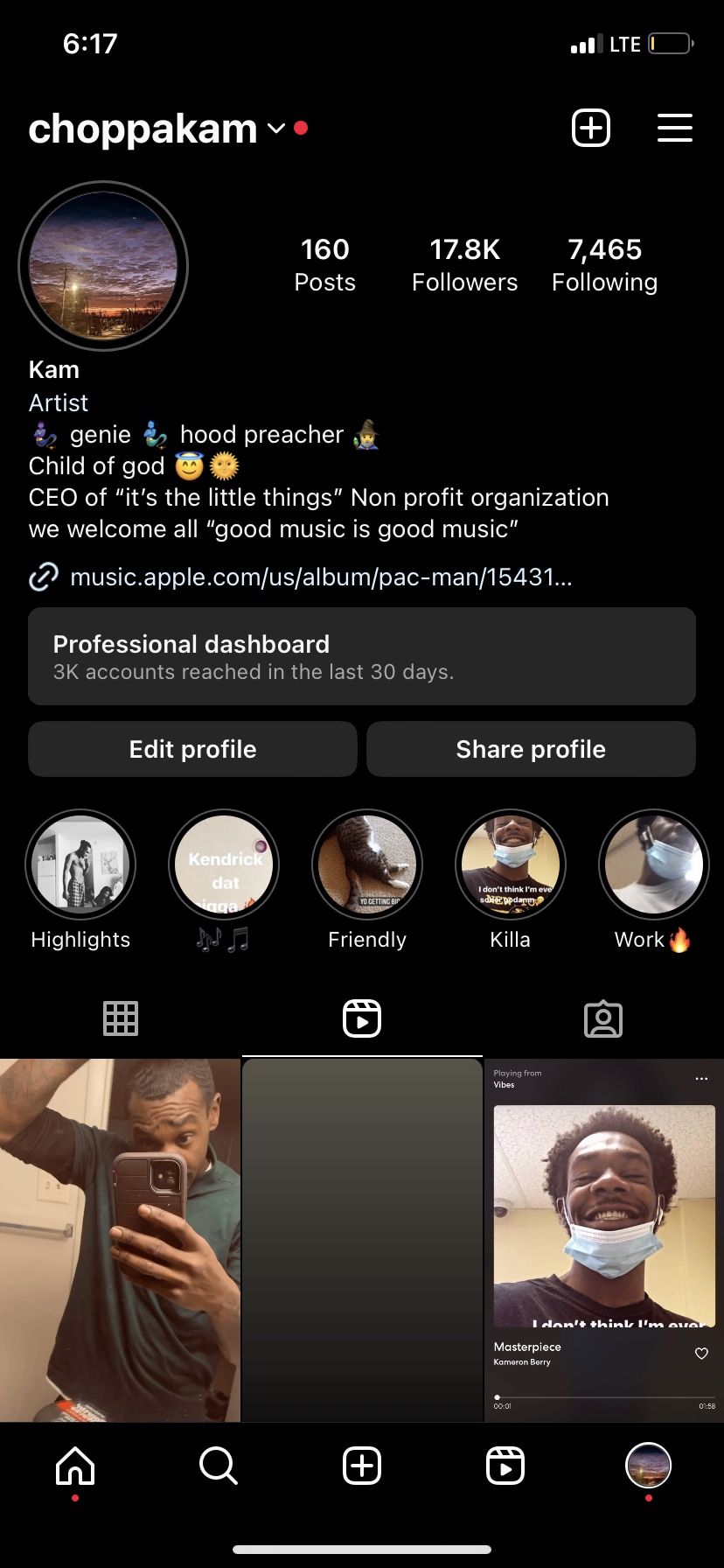The height and width of the screenshot is (1568, 724).
Task: Open the create new post plus icon
Action: coord(591,128)
